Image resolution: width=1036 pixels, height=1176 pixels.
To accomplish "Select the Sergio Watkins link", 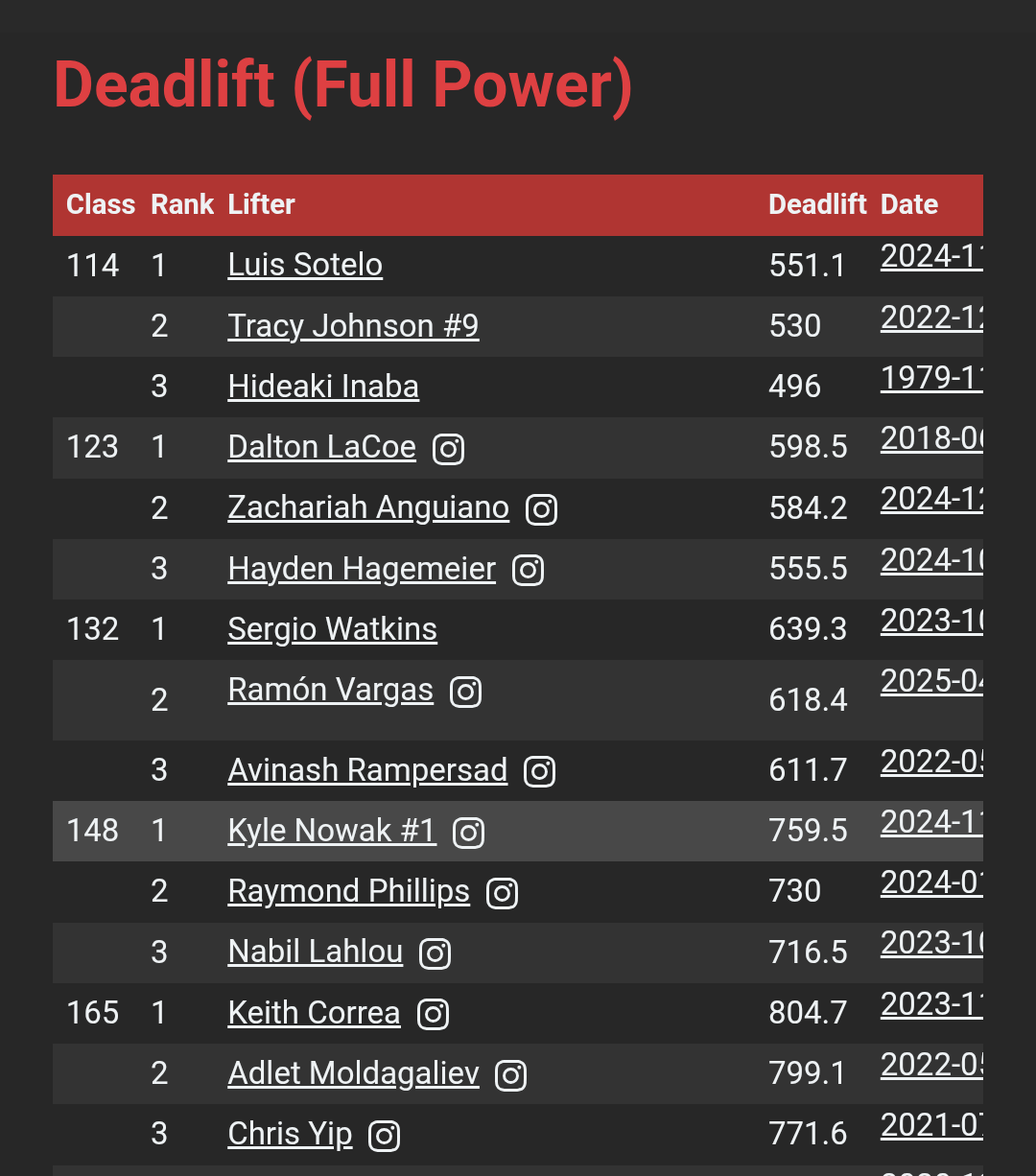I will [332, 629].
